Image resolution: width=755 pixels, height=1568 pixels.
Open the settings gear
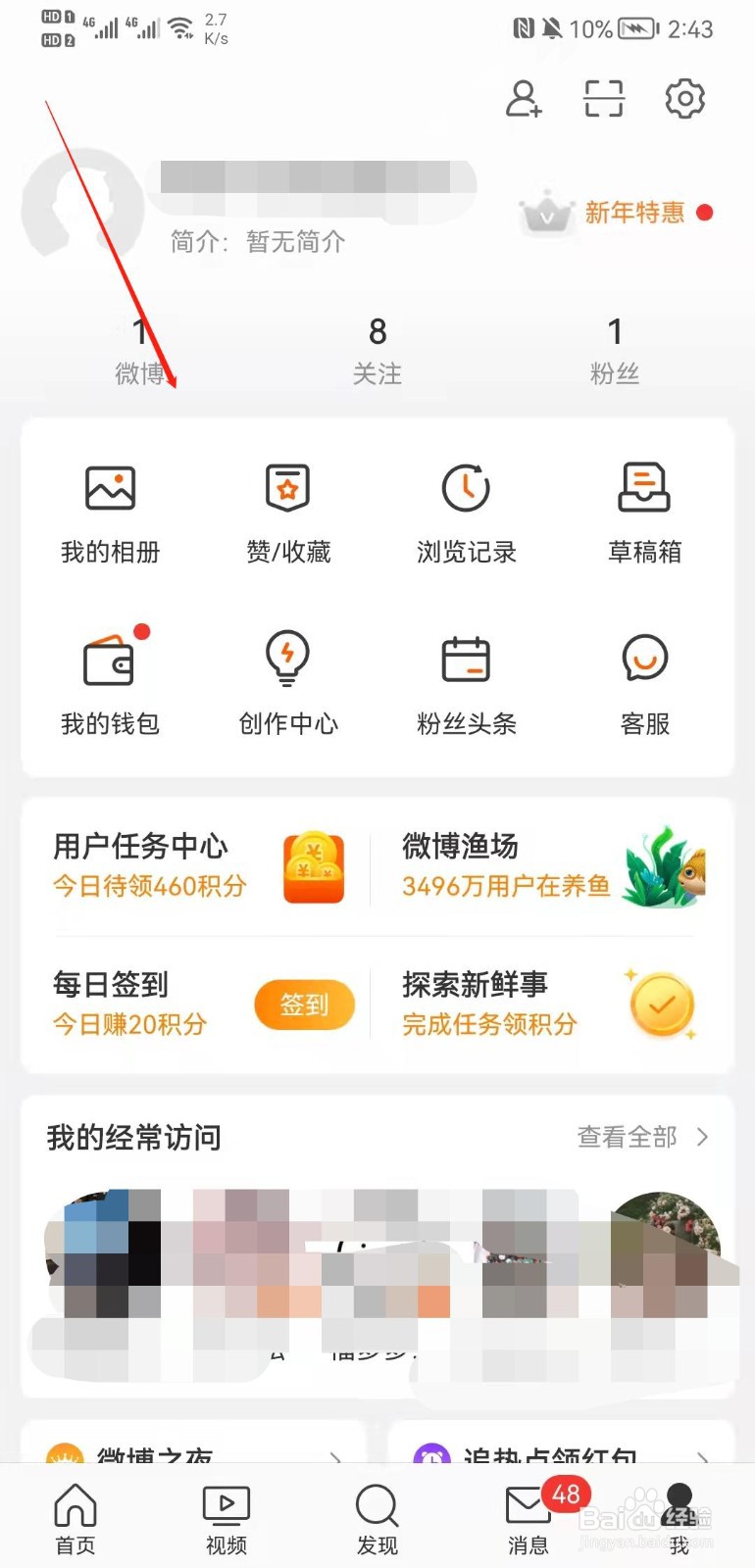684,99
